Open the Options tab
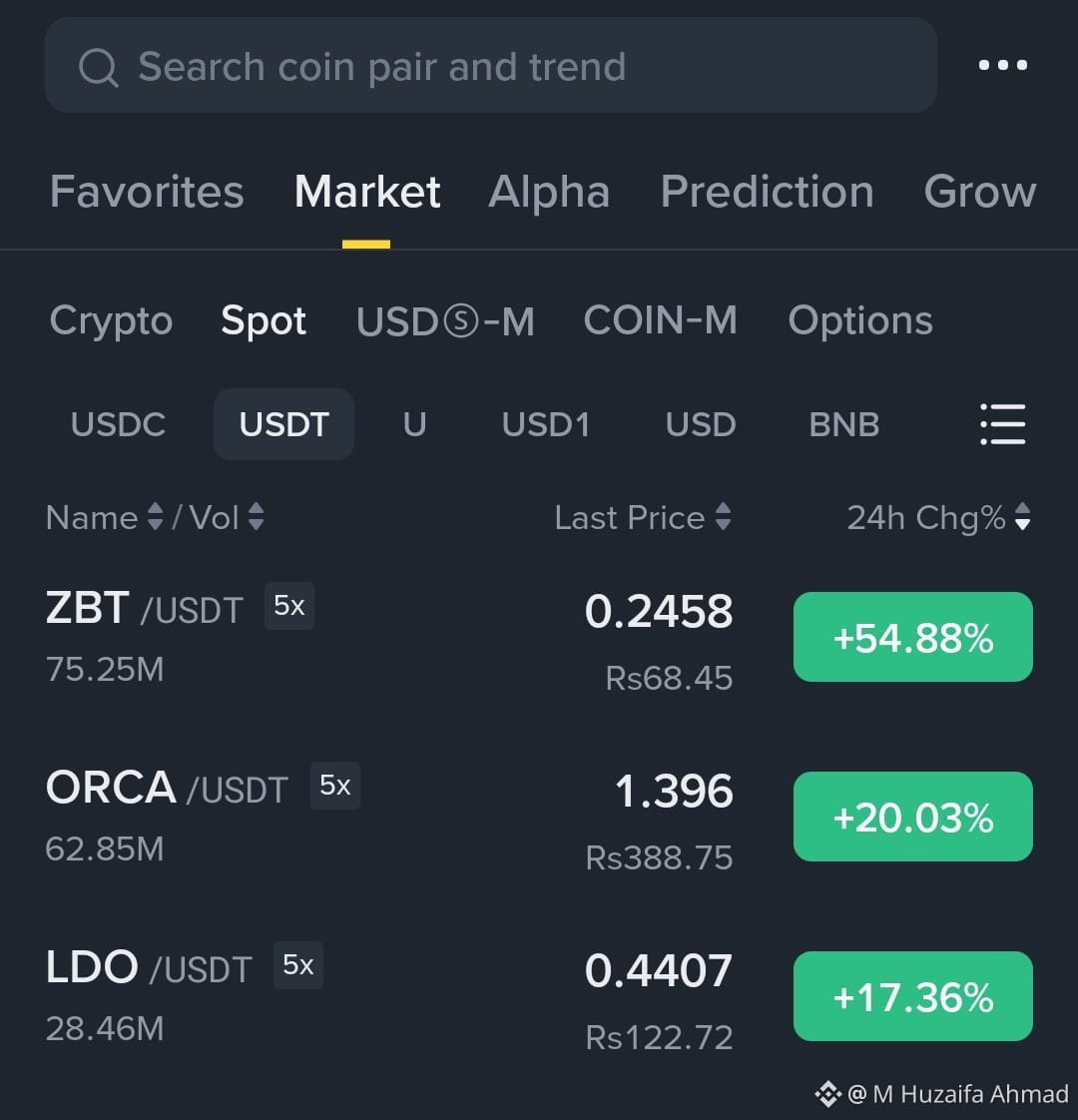This screenshot has width=1078, height=1120. (x=860, y=320)
